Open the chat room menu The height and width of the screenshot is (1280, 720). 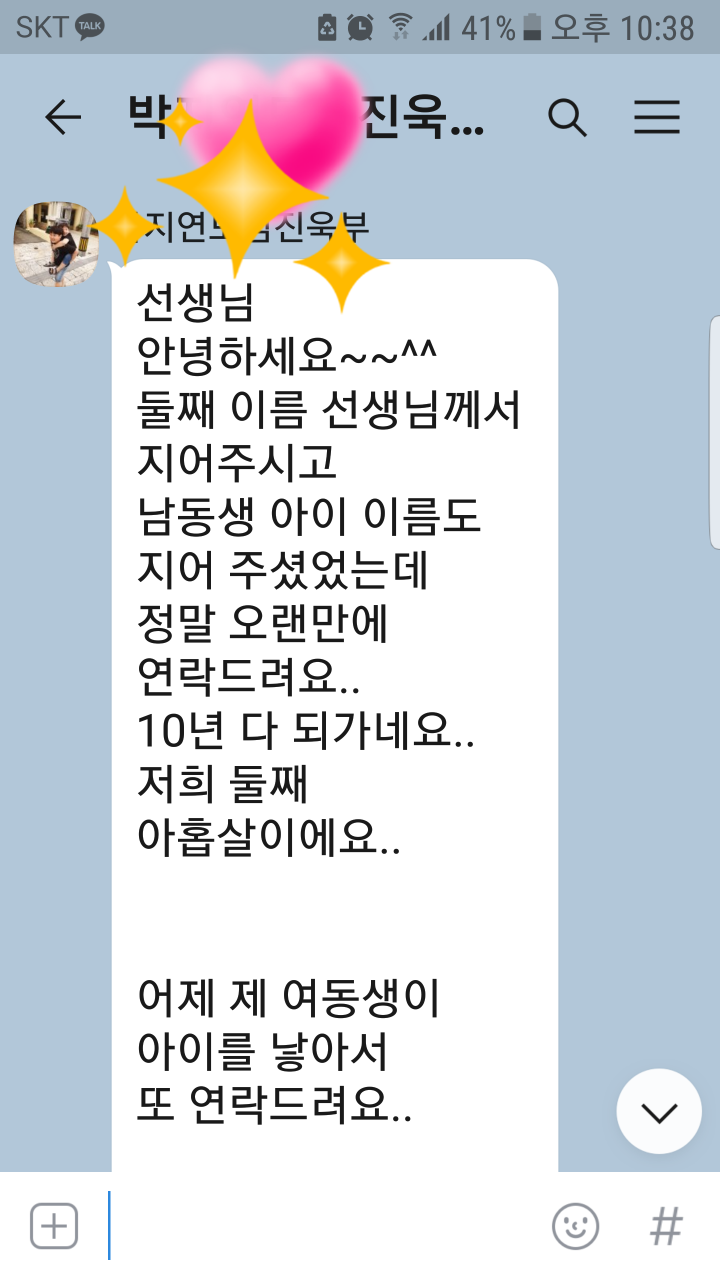tap(657, 118)
